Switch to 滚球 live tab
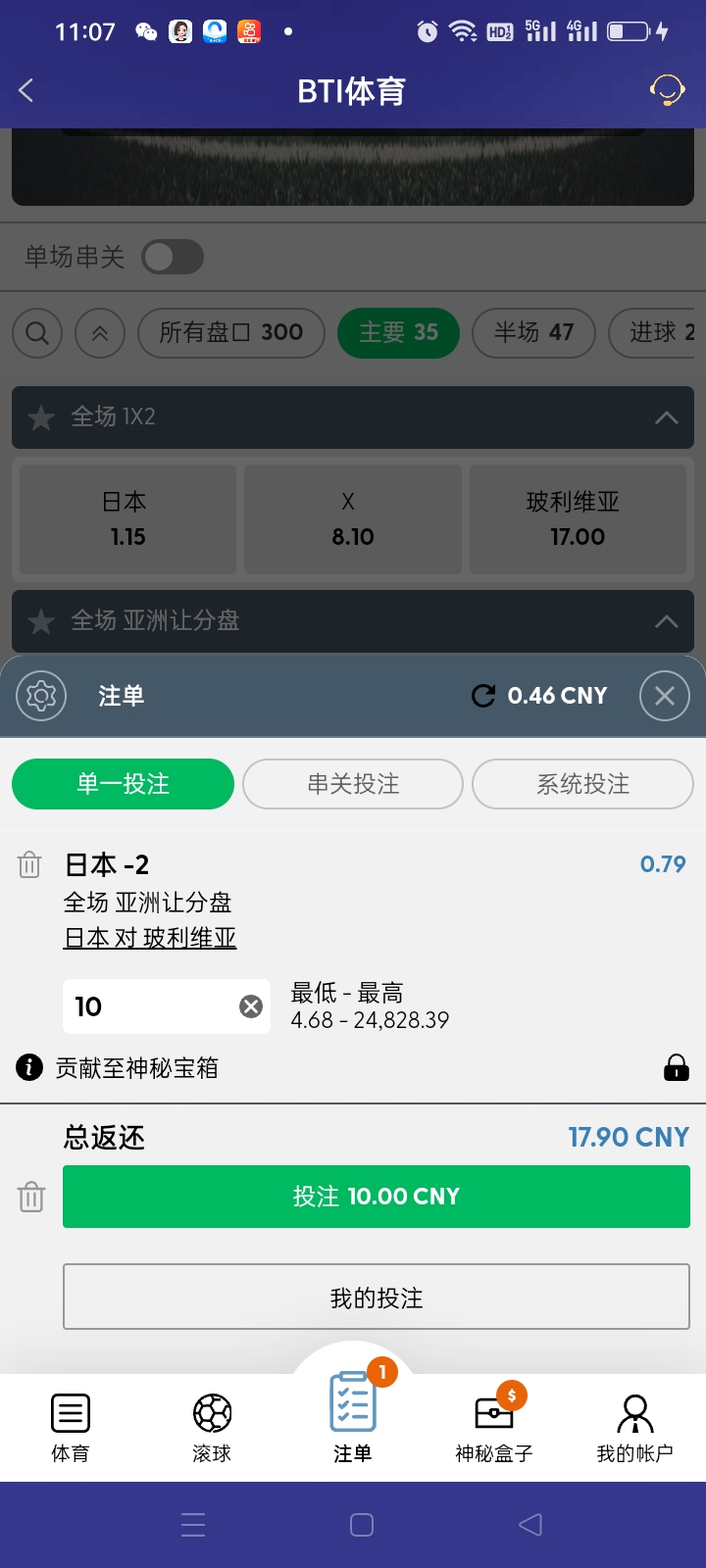 212,1427
